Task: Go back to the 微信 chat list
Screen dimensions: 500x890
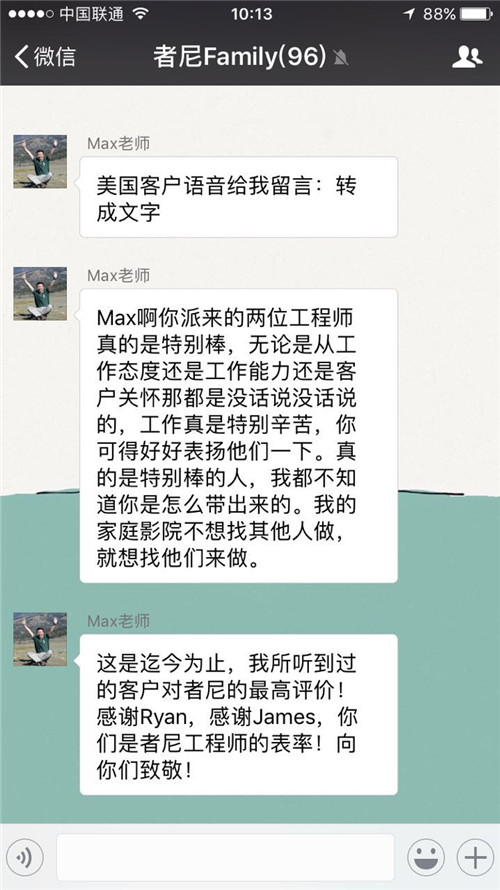Action: point(45,57)
